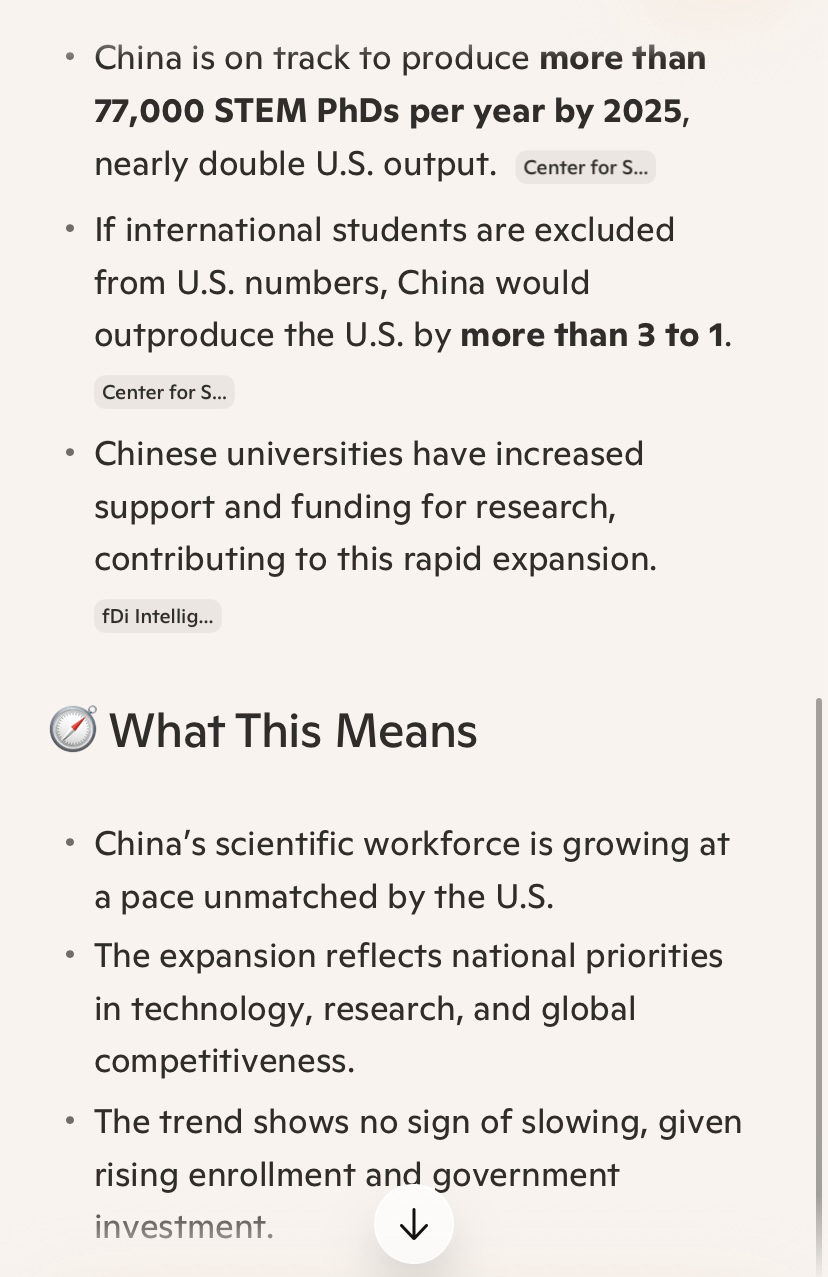Open the fDi Intellig... source chip
Image resolution: width=828 pixels, height=1277 pixels.
157,616
